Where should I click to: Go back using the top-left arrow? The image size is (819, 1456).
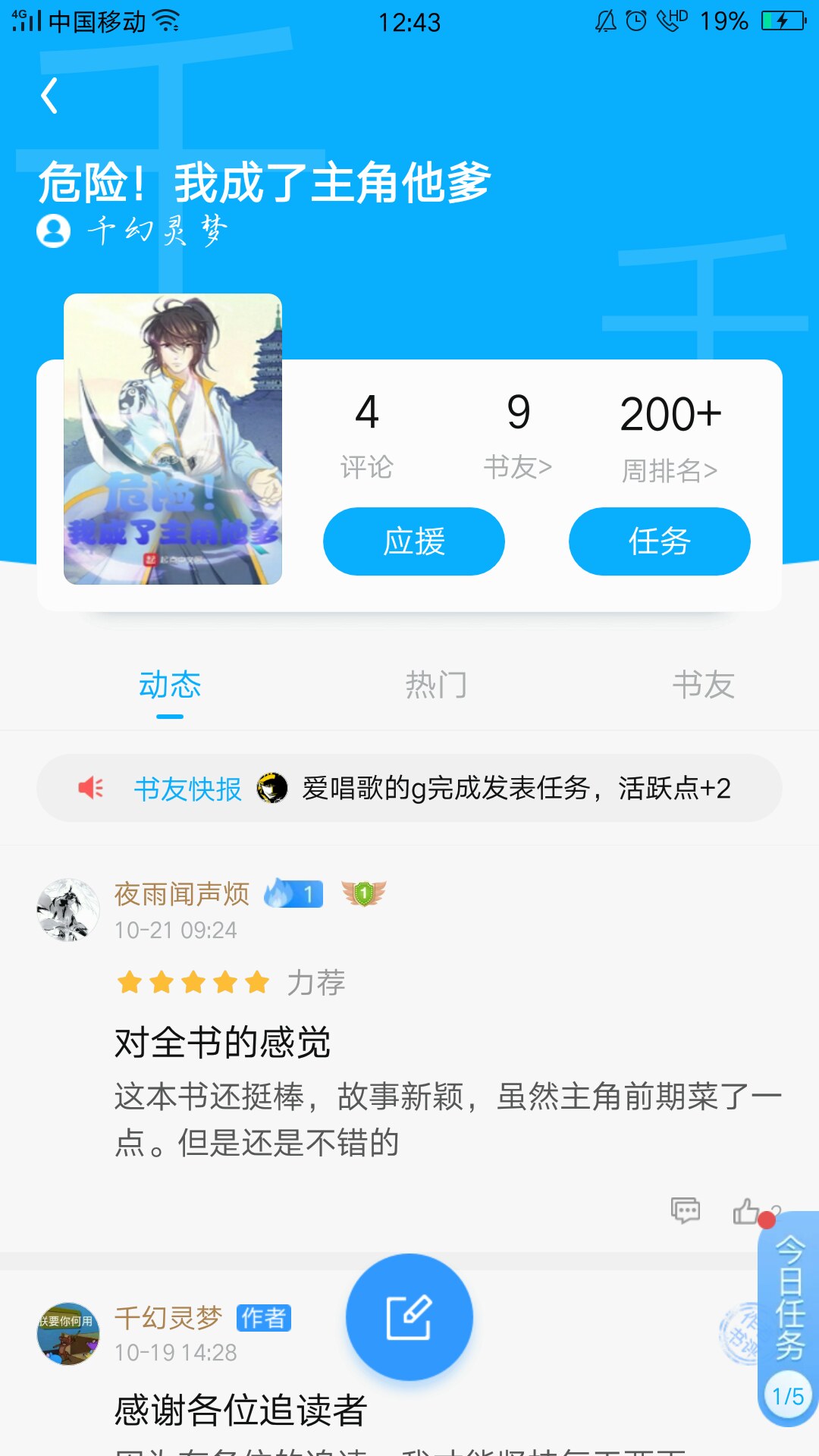pos(49,96)
